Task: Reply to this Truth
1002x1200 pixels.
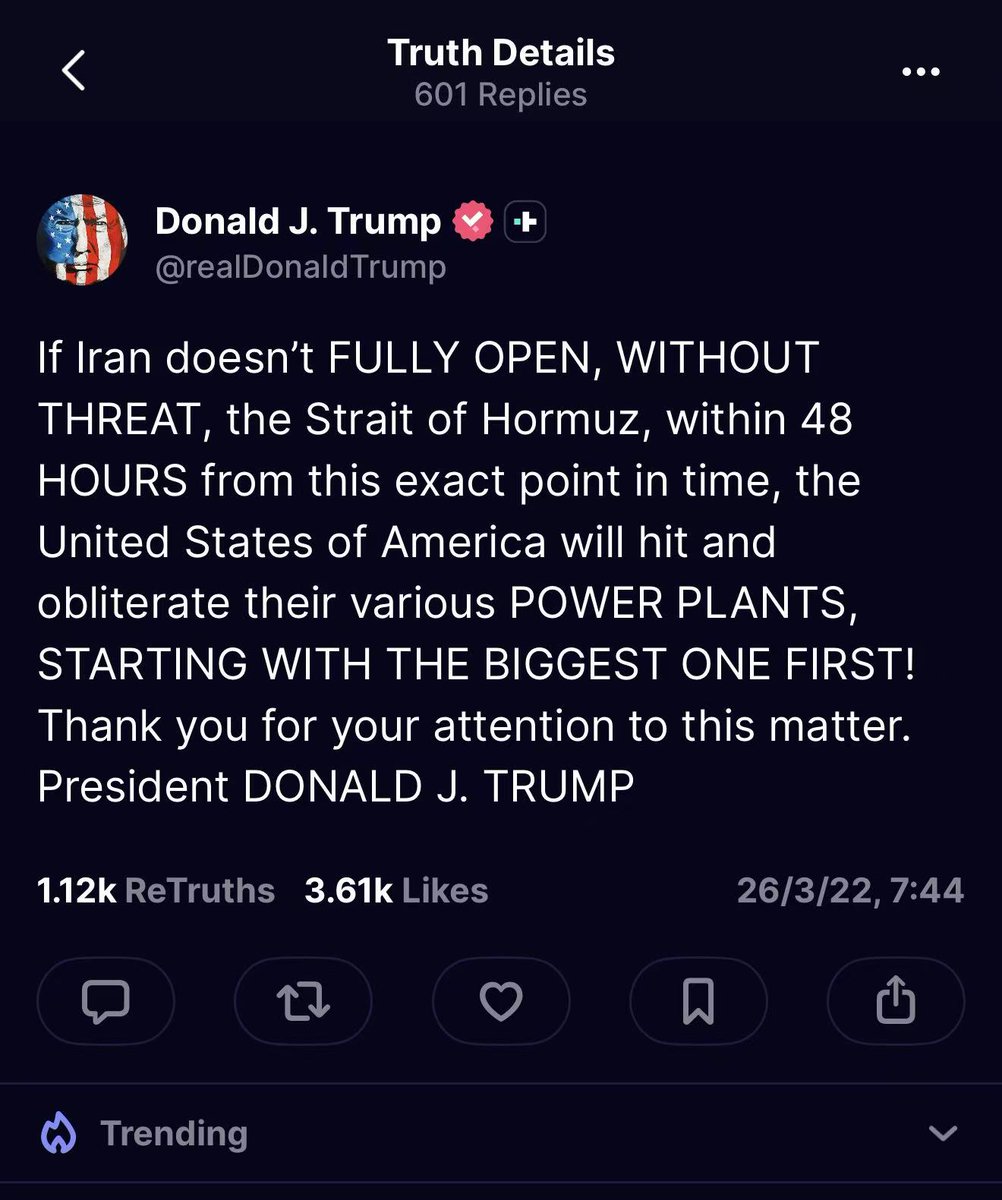Action: tap(105, 1000)
